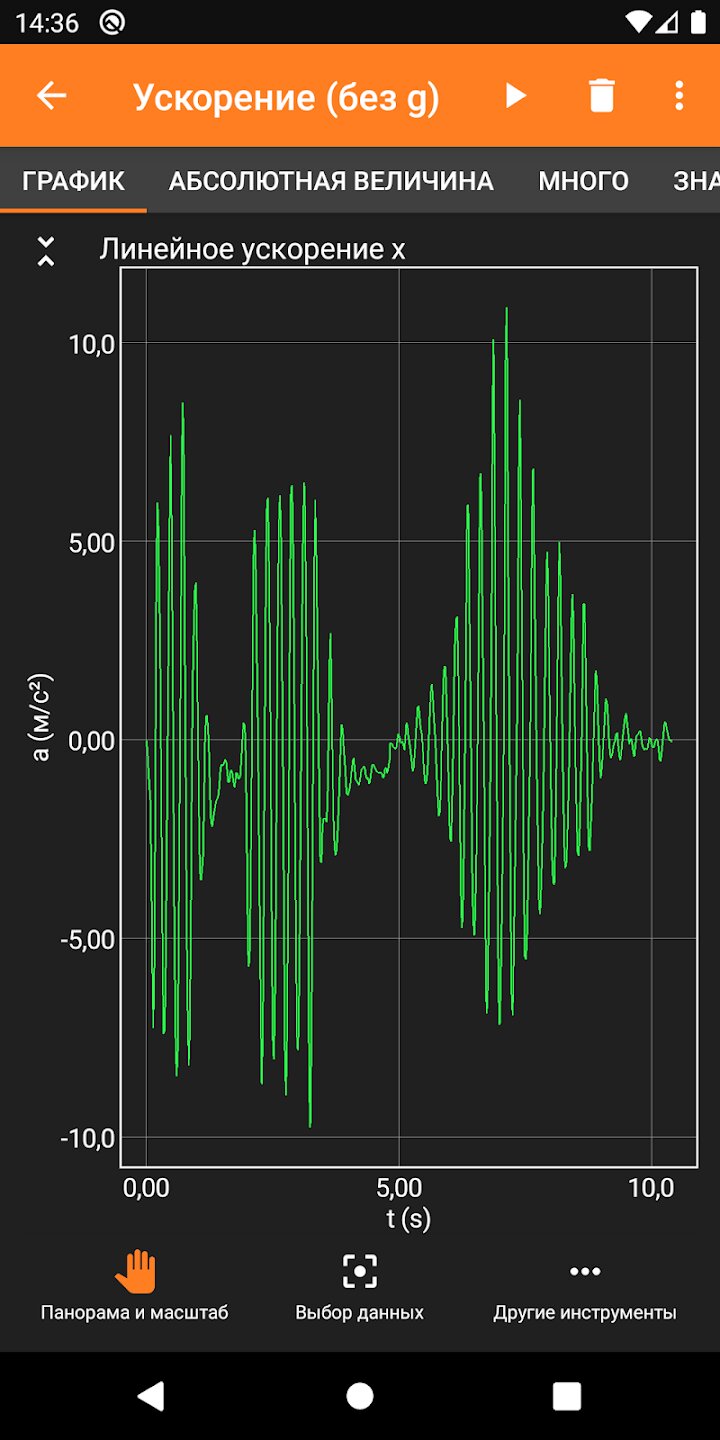Open the overflow menu
Viewport: 720px width, 1440px height.
coord(679,96)
